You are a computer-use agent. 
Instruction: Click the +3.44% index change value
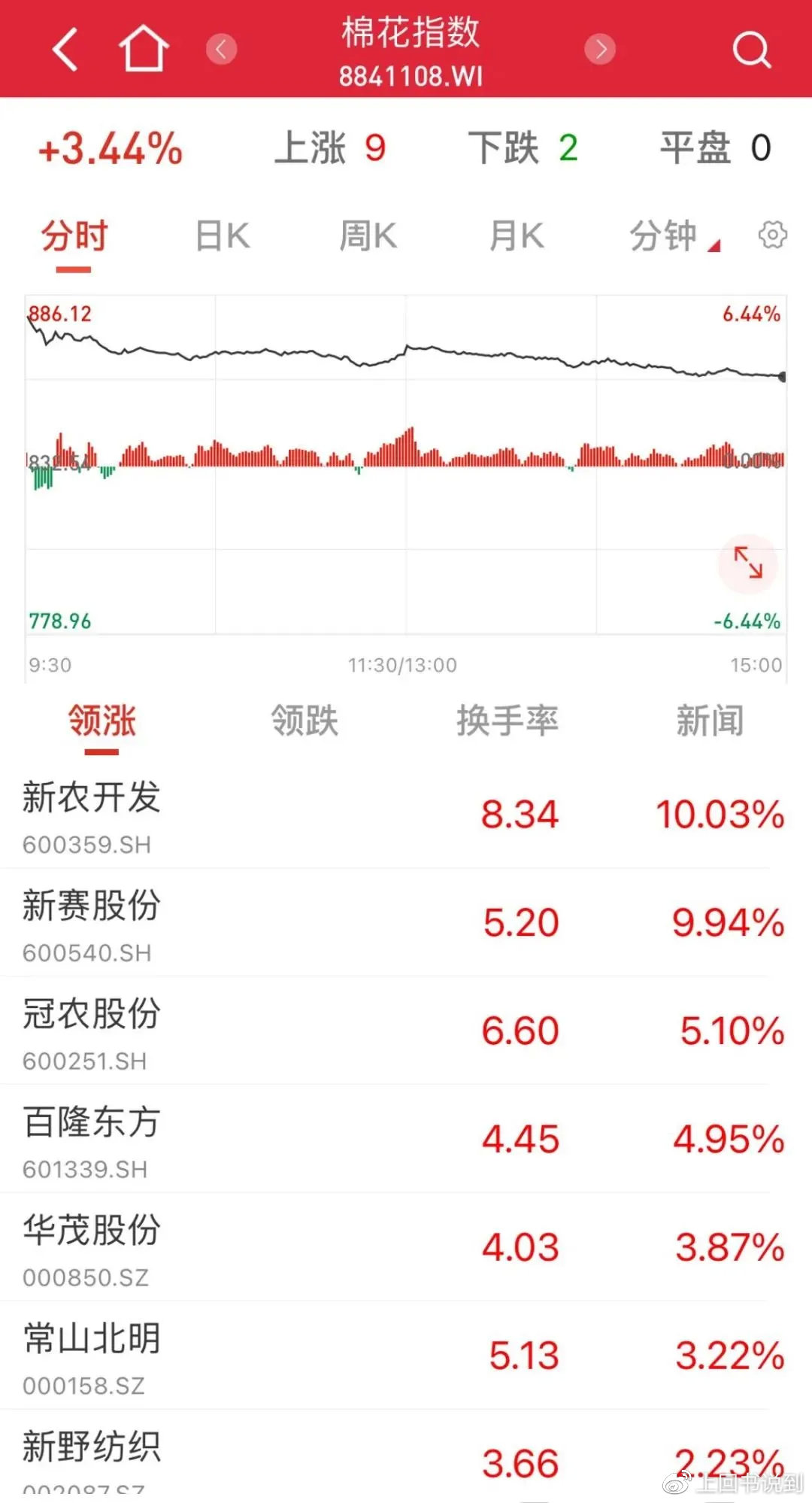coord(111,147)
